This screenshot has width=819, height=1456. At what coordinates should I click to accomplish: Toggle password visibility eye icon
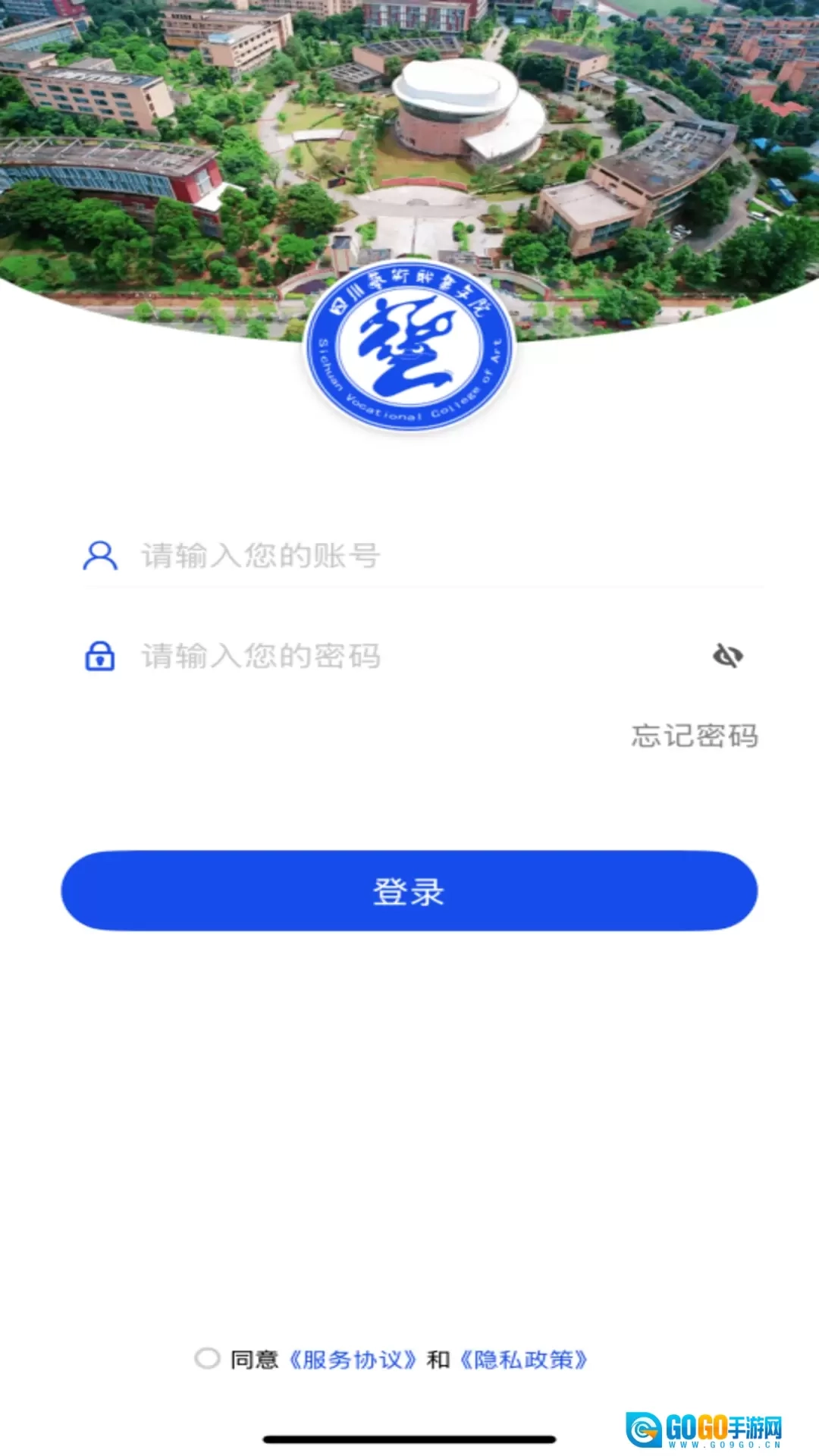728,656
